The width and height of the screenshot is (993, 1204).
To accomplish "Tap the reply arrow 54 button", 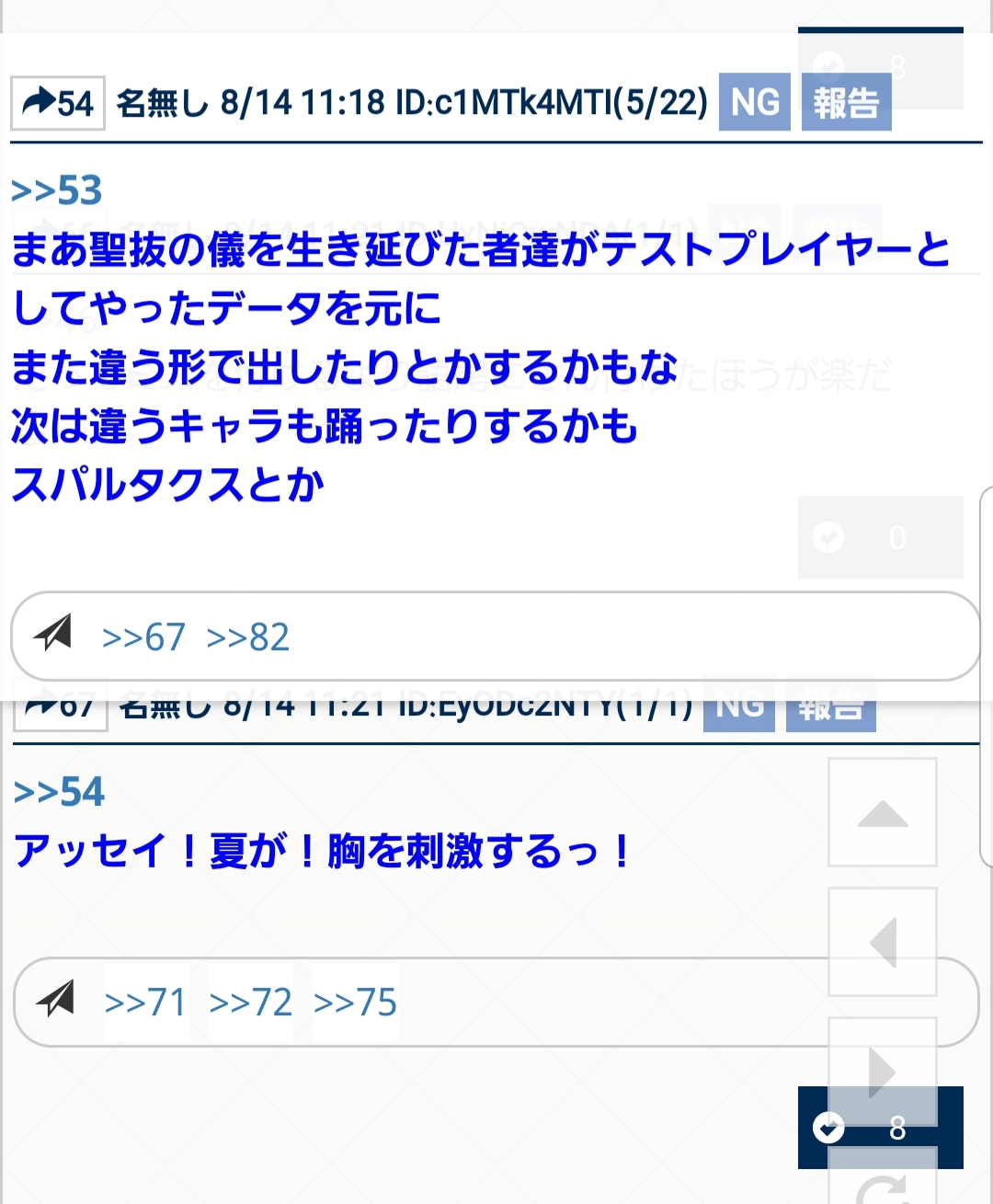I will [x=57, y=103].
